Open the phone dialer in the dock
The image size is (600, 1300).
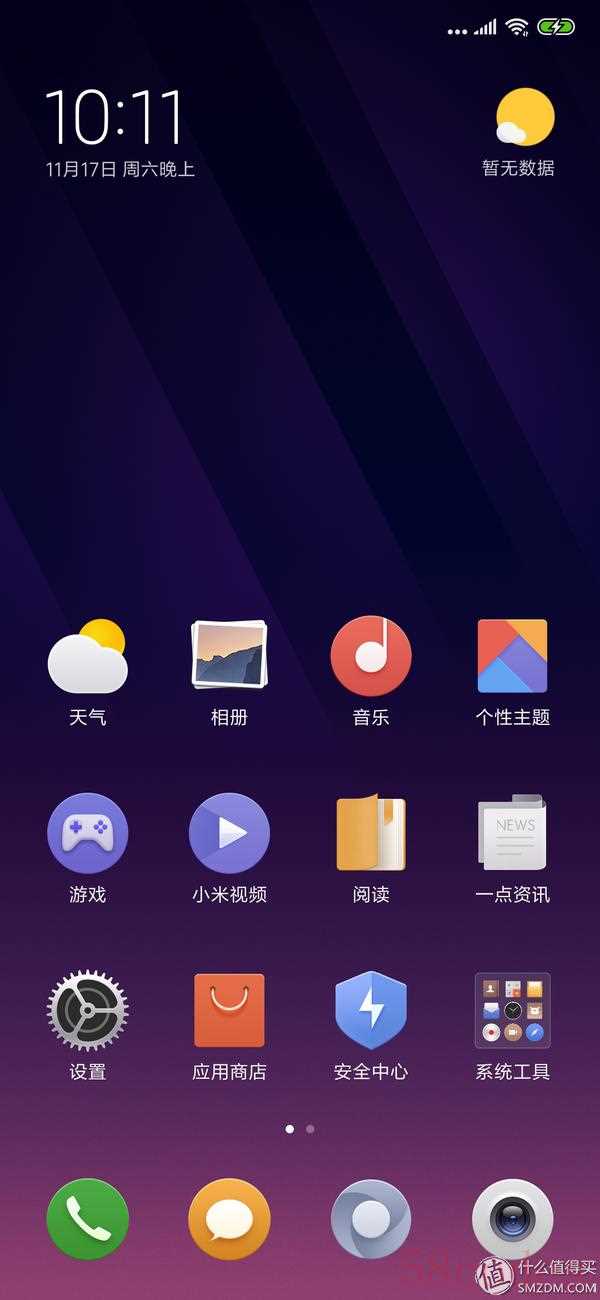tap(88, 1219)
